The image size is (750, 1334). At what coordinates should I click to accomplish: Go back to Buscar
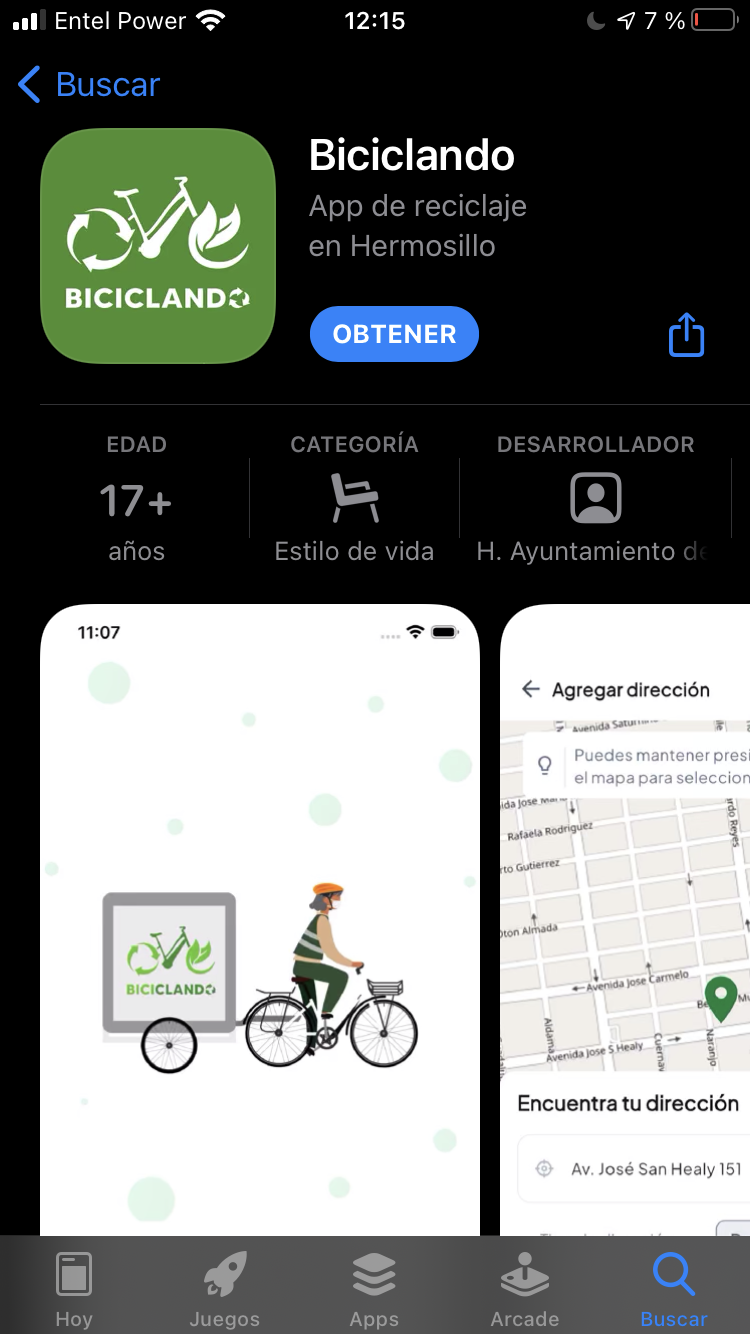tap(89, 85)
